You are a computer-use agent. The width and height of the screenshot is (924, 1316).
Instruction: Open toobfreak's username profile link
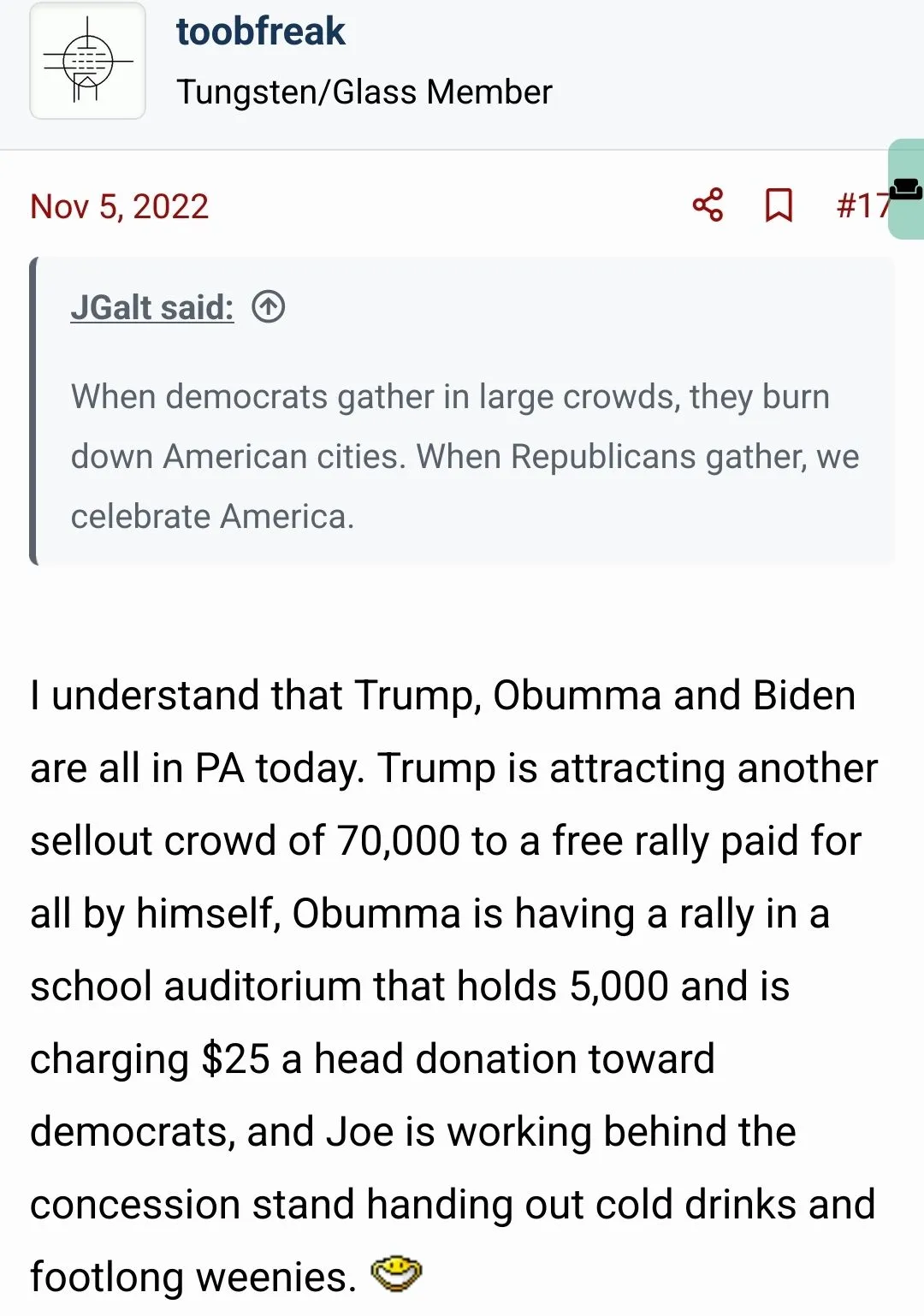click(260, 32)
